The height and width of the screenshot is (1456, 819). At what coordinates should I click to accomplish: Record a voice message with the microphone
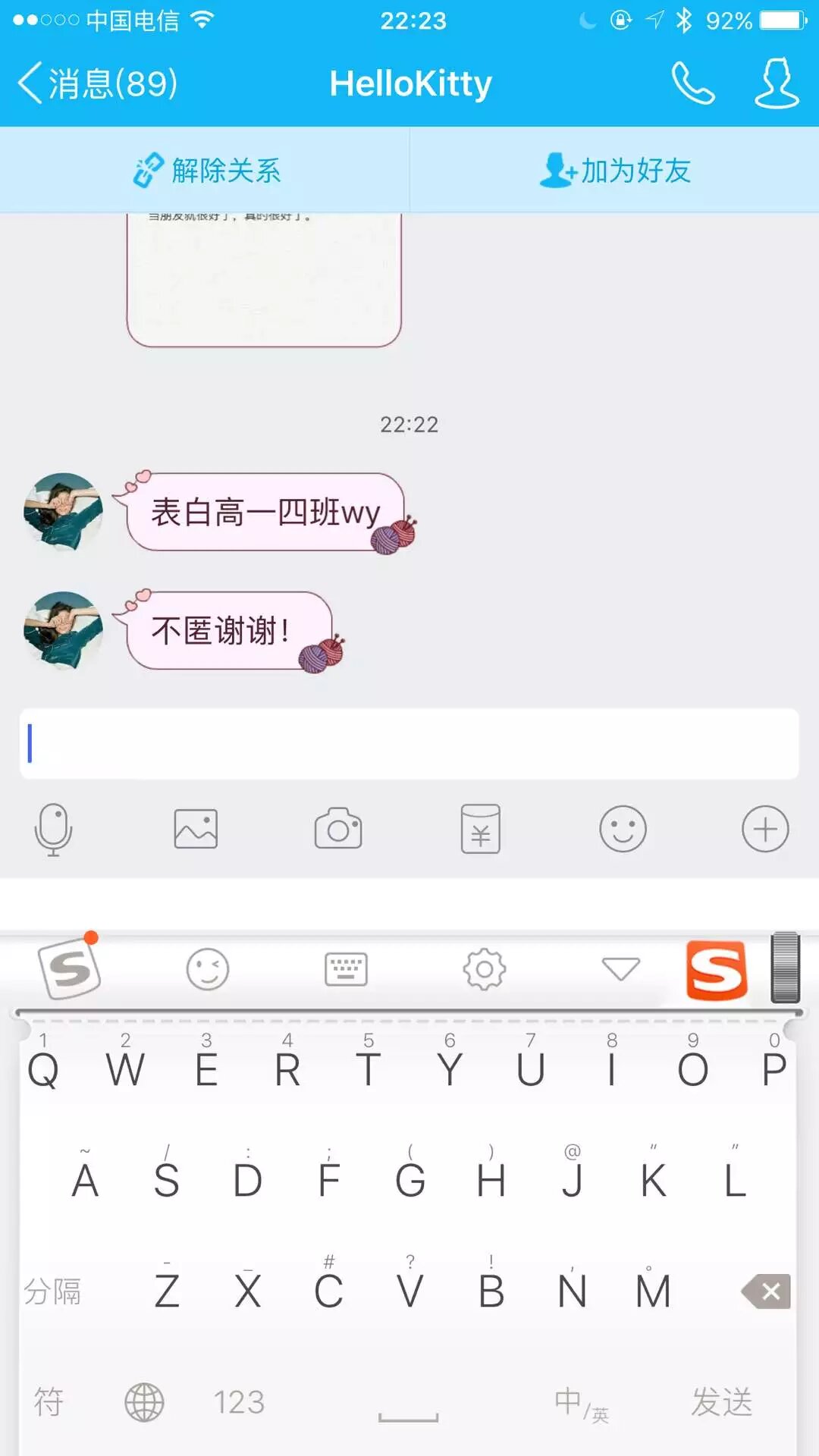click(54, 829)
